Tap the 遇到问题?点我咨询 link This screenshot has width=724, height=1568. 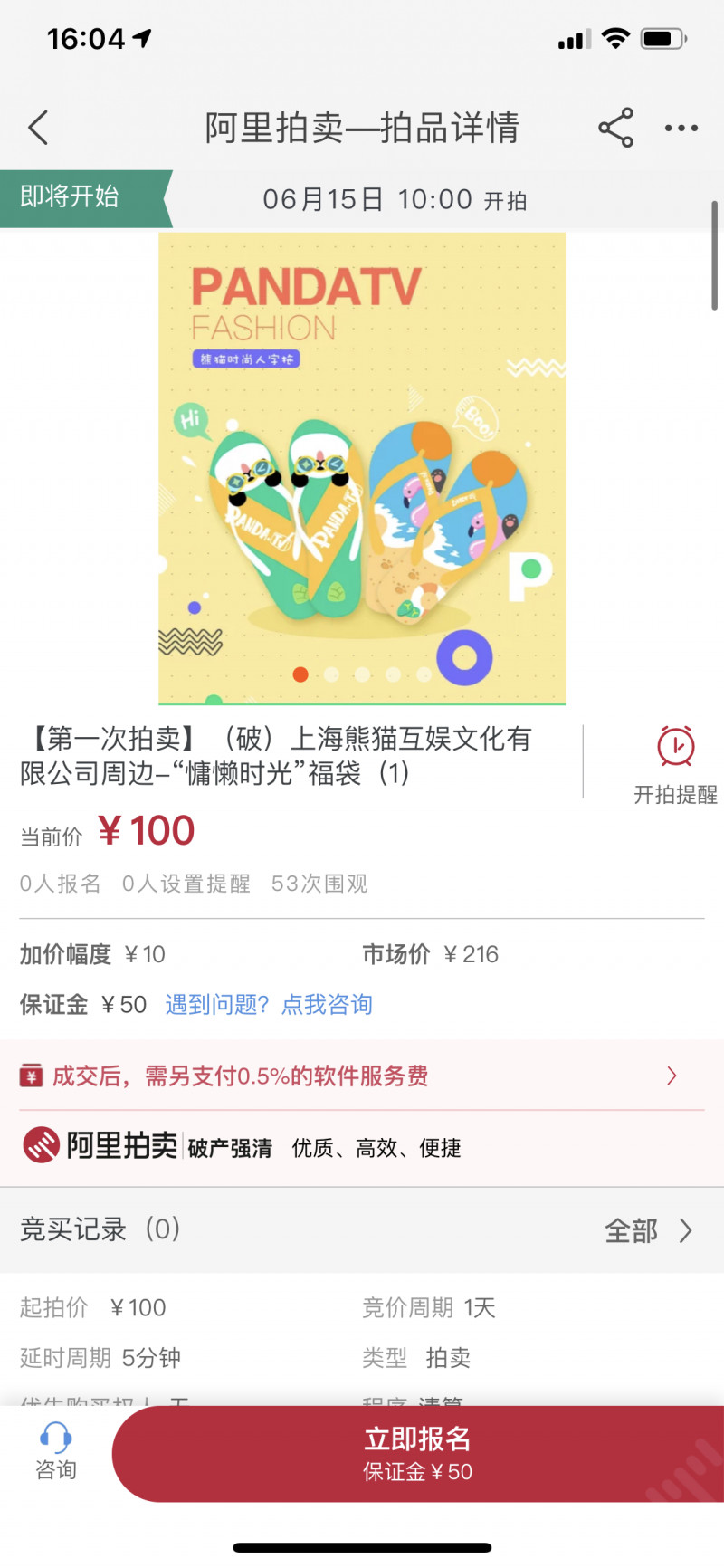click(x=269, y=1004)
